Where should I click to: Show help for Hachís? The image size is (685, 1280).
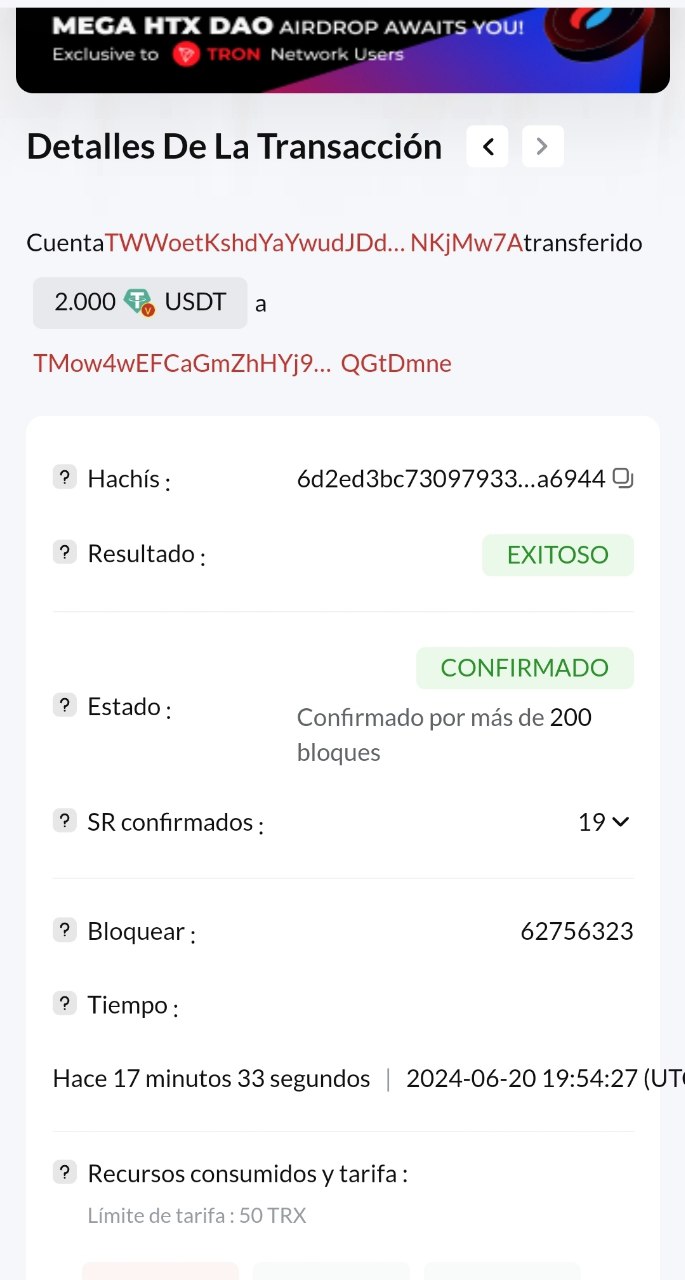[65, 478]
